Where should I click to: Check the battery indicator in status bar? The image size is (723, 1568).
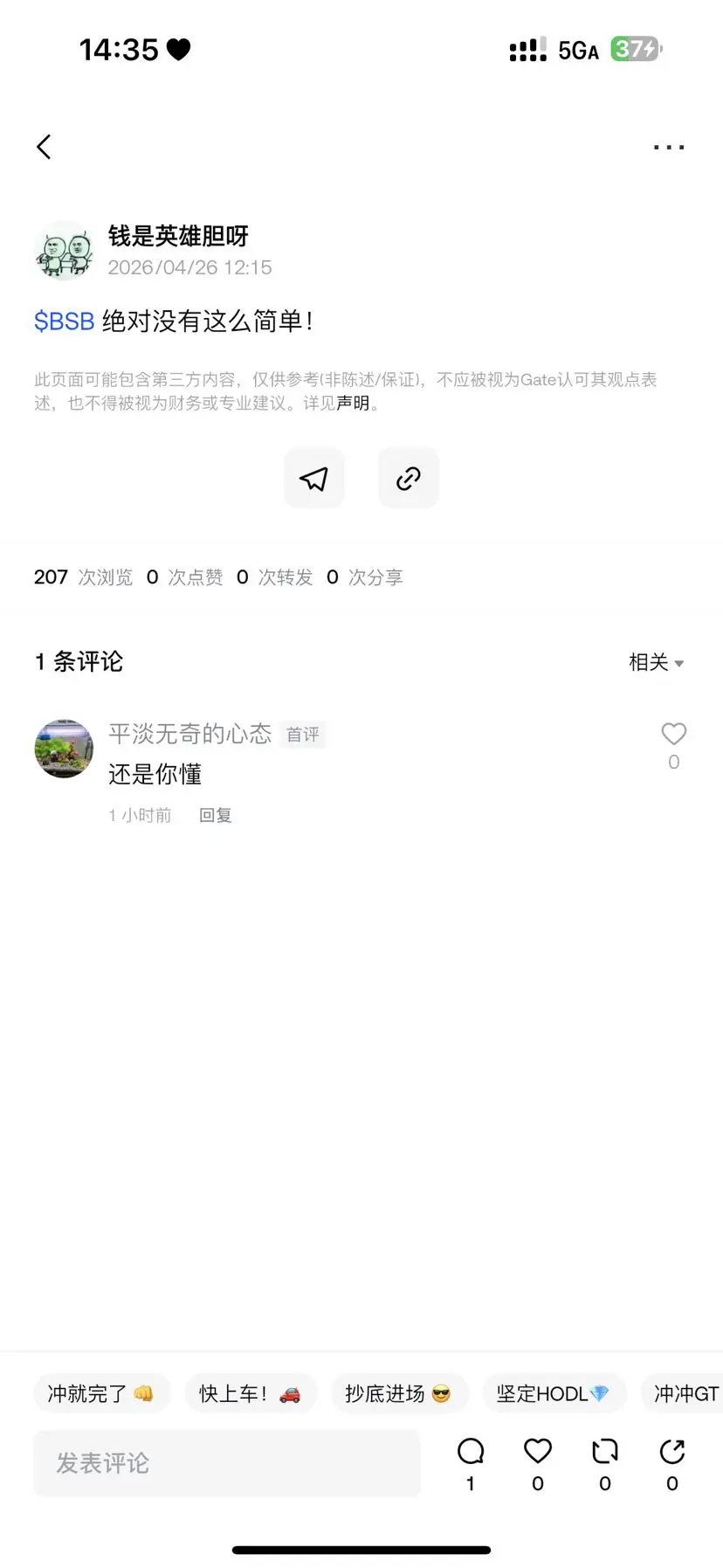(x=636, y=50)
